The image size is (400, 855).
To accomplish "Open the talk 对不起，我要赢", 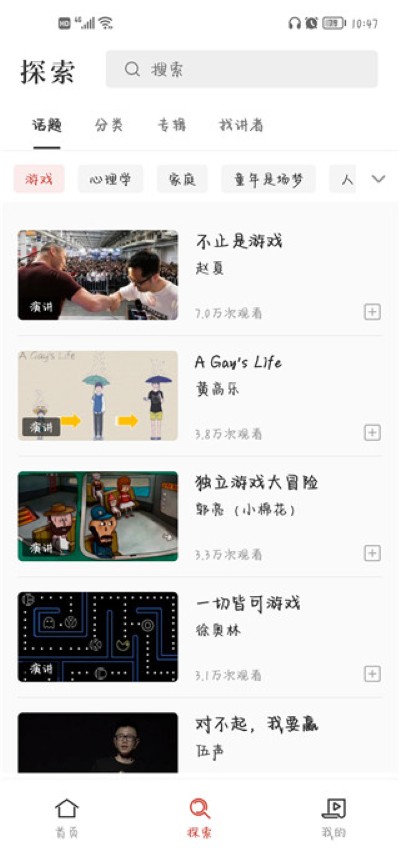I will (200, 742).
